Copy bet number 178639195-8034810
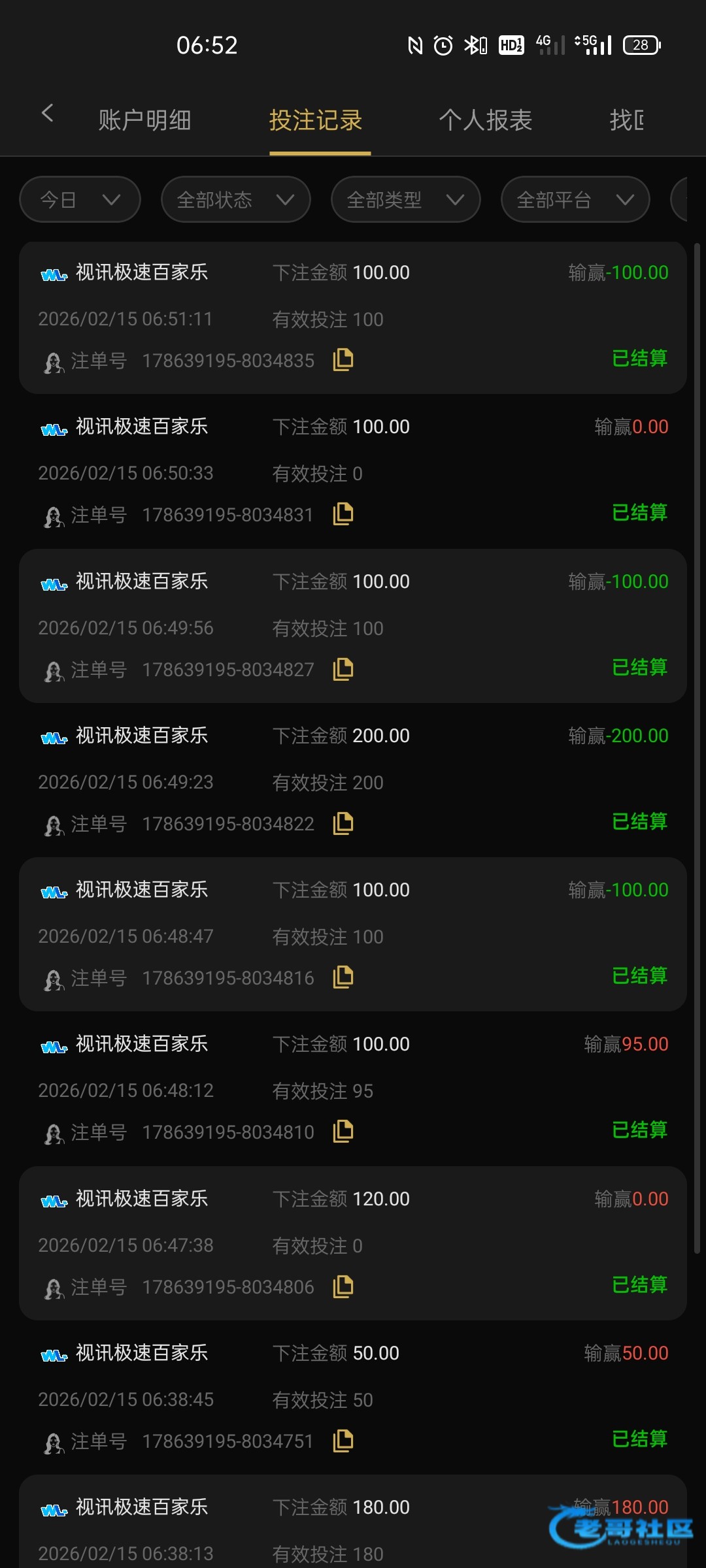The width and height of the screenshot is (706, 1568). pos(343,1131)
